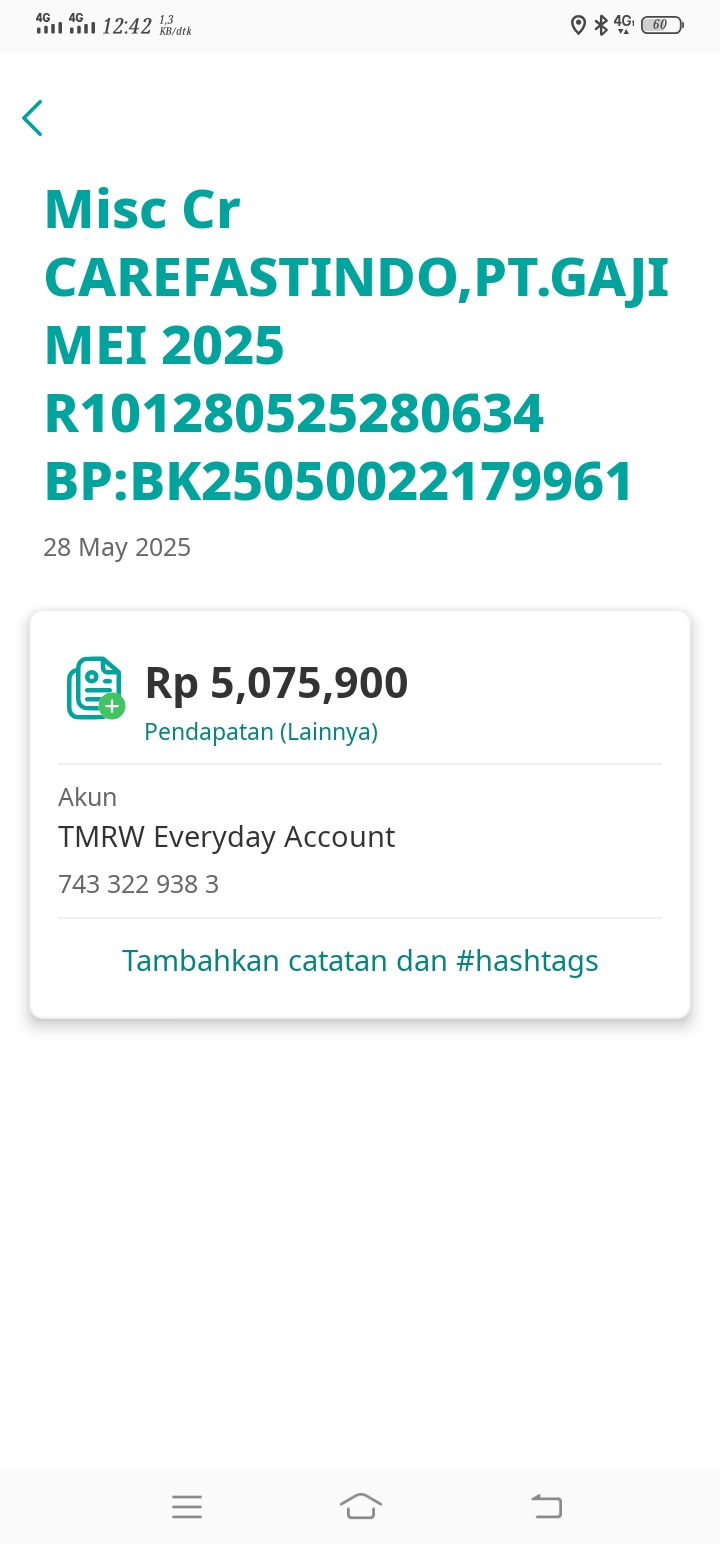Change the Pendapatan (Lainnya) category
Image resolution: width=720 pixels, height=1544 pixels.
coord(261,732)
